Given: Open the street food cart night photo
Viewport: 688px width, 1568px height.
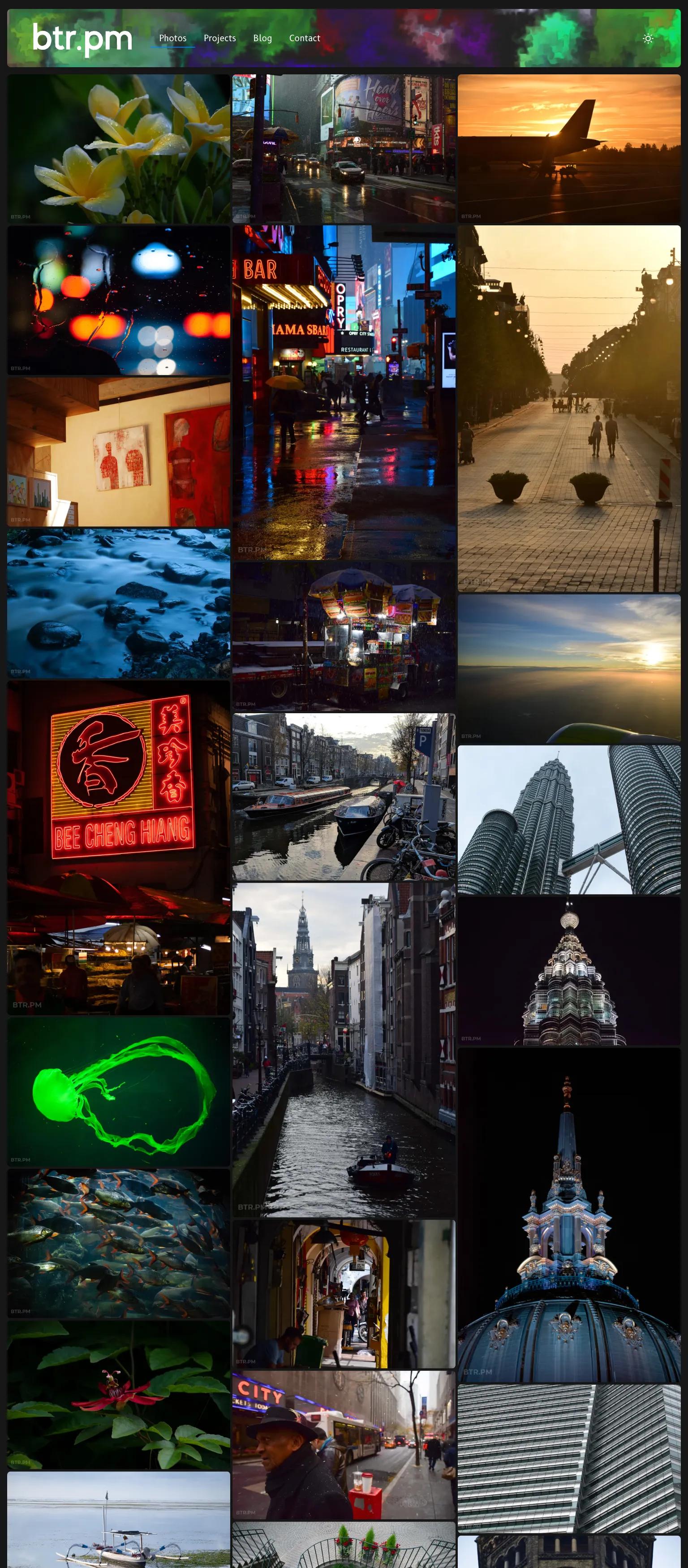Looking at the screenshot, I should [x=344, y=636].
